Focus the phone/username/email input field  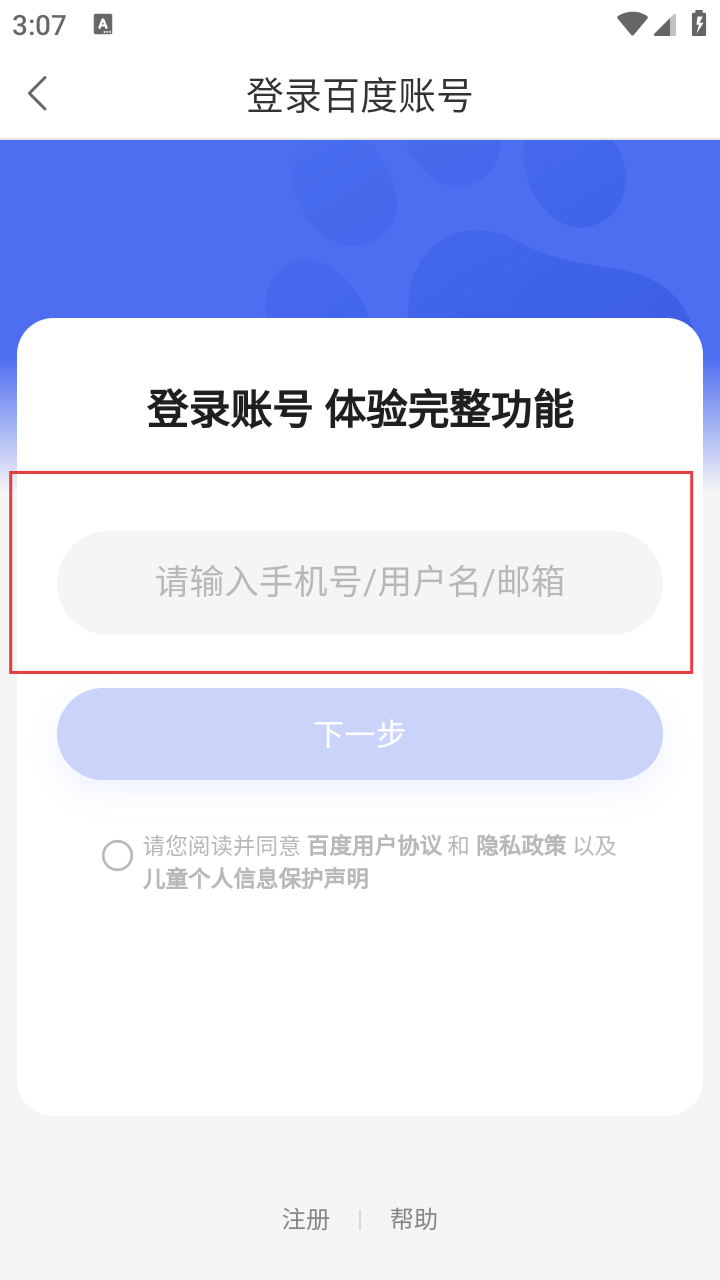tap(360, 582)
